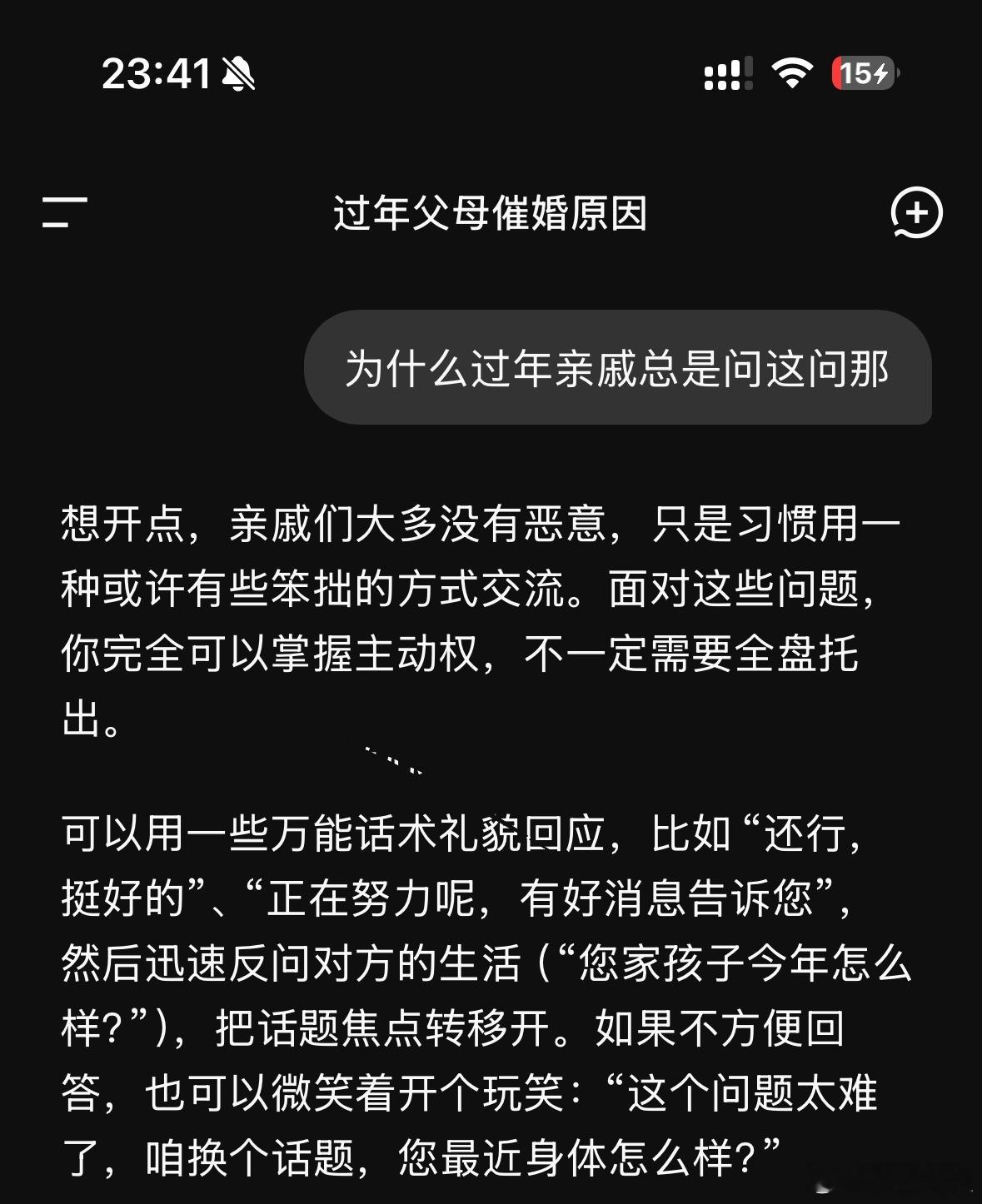Tap the user message bubble about 亲戚 questions
Image resolution: width=982 pixels, height=1204 pixels.
click(x=621, y=367)
